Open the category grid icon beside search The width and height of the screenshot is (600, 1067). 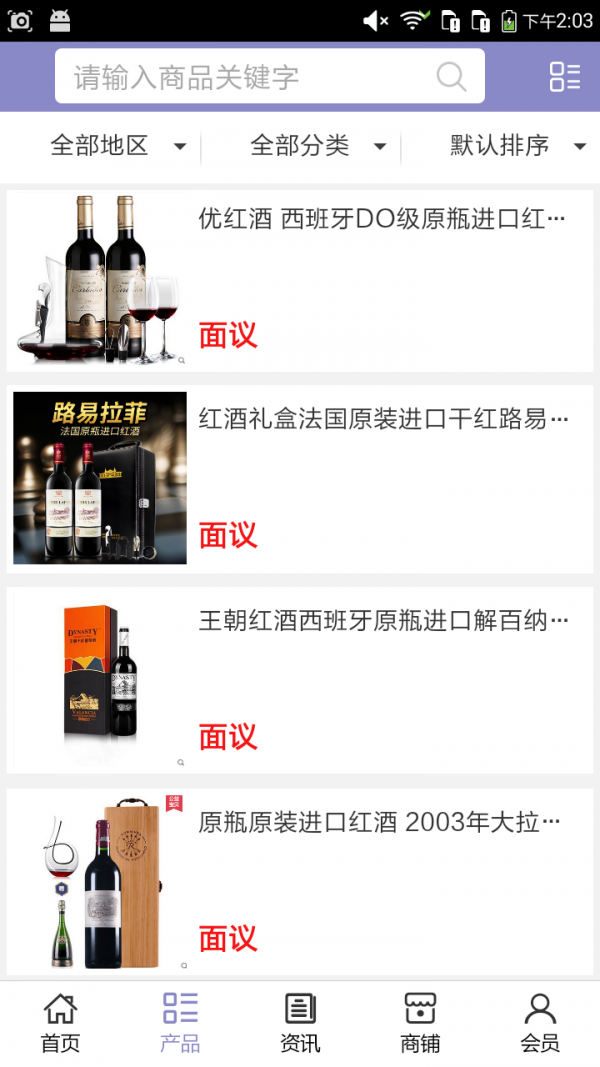click(x=564, y=77)
